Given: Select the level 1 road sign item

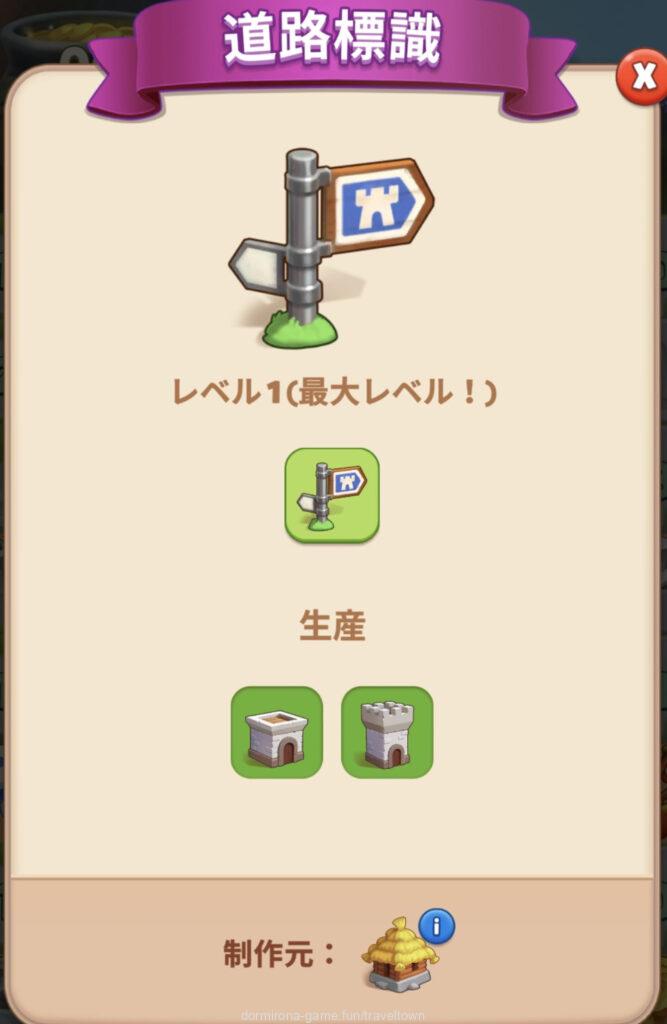Looking at the screenshot, I should pos(332,495).
